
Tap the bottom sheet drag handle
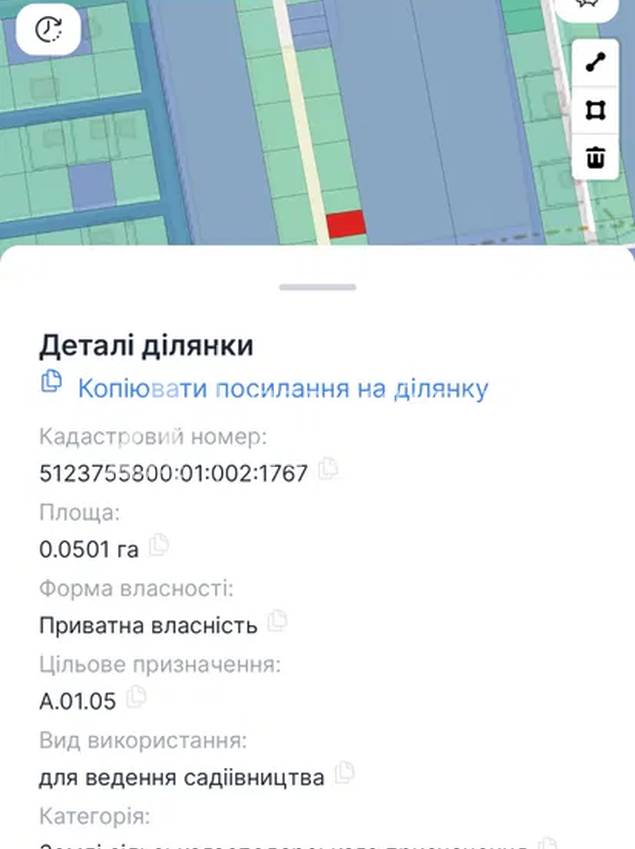click(318, 287)
